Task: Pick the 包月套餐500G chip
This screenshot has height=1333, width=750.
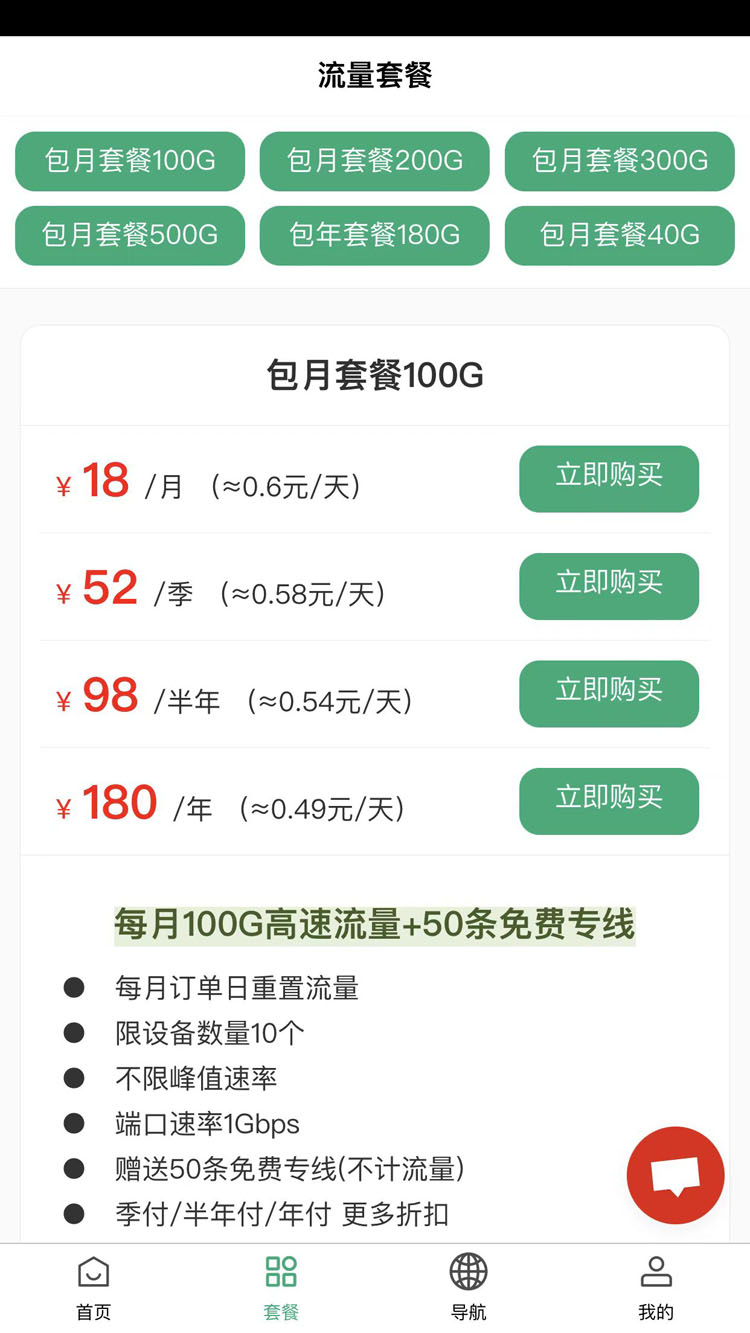Action: 130,235
